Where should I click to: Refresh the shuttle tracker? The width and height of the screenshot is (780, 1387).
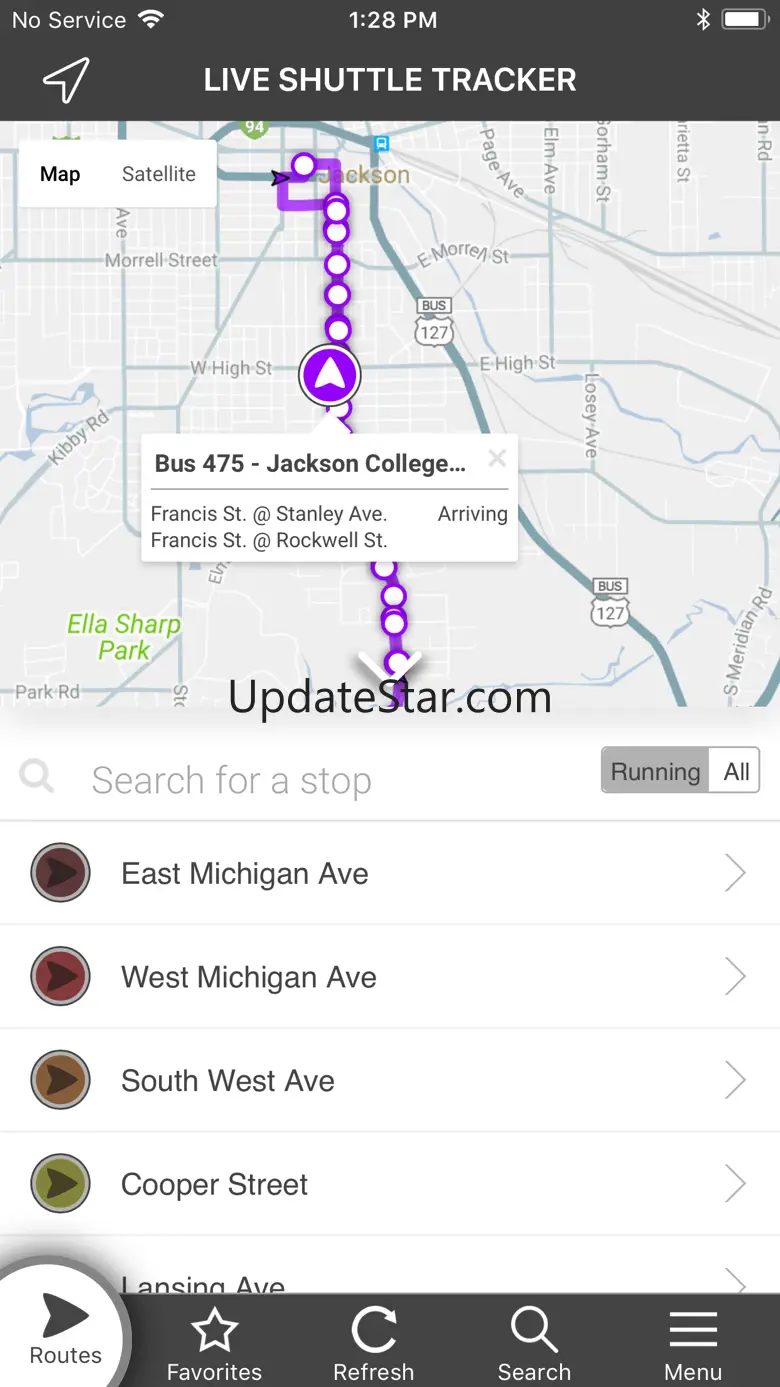click(x=374, y=1345)
